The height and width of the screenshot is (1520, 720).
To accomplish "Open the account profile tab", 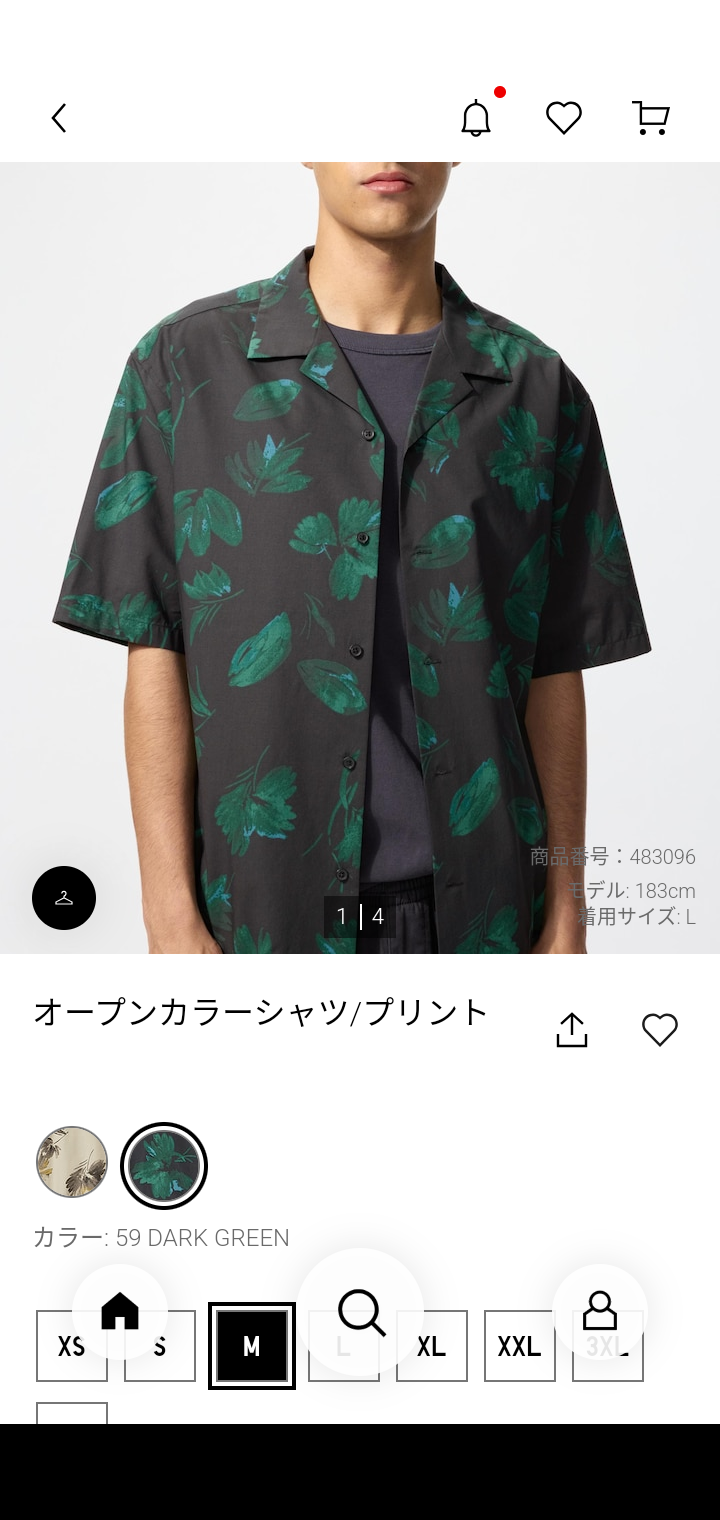I will coord(600,1310).
